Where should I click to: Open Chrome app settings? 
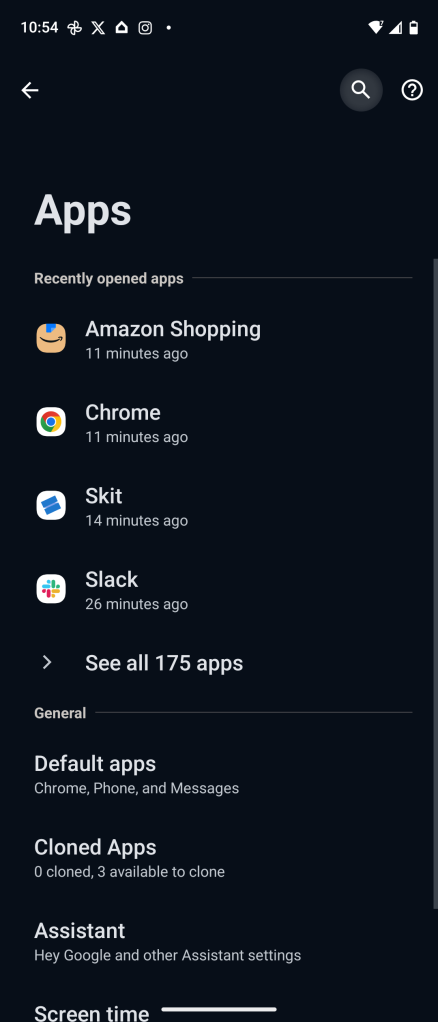pyautogui.click(x=219, y=422)
